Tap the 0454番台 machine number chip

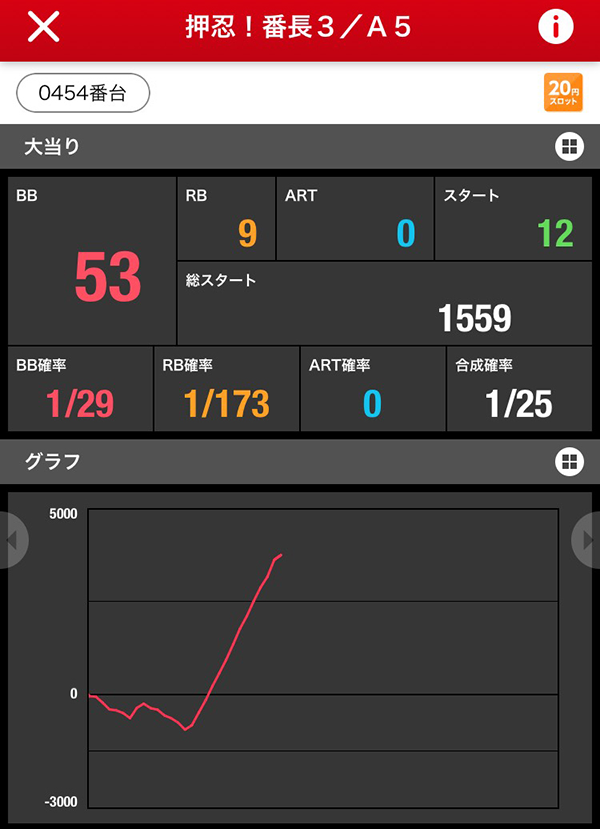(x=83, y=93)
